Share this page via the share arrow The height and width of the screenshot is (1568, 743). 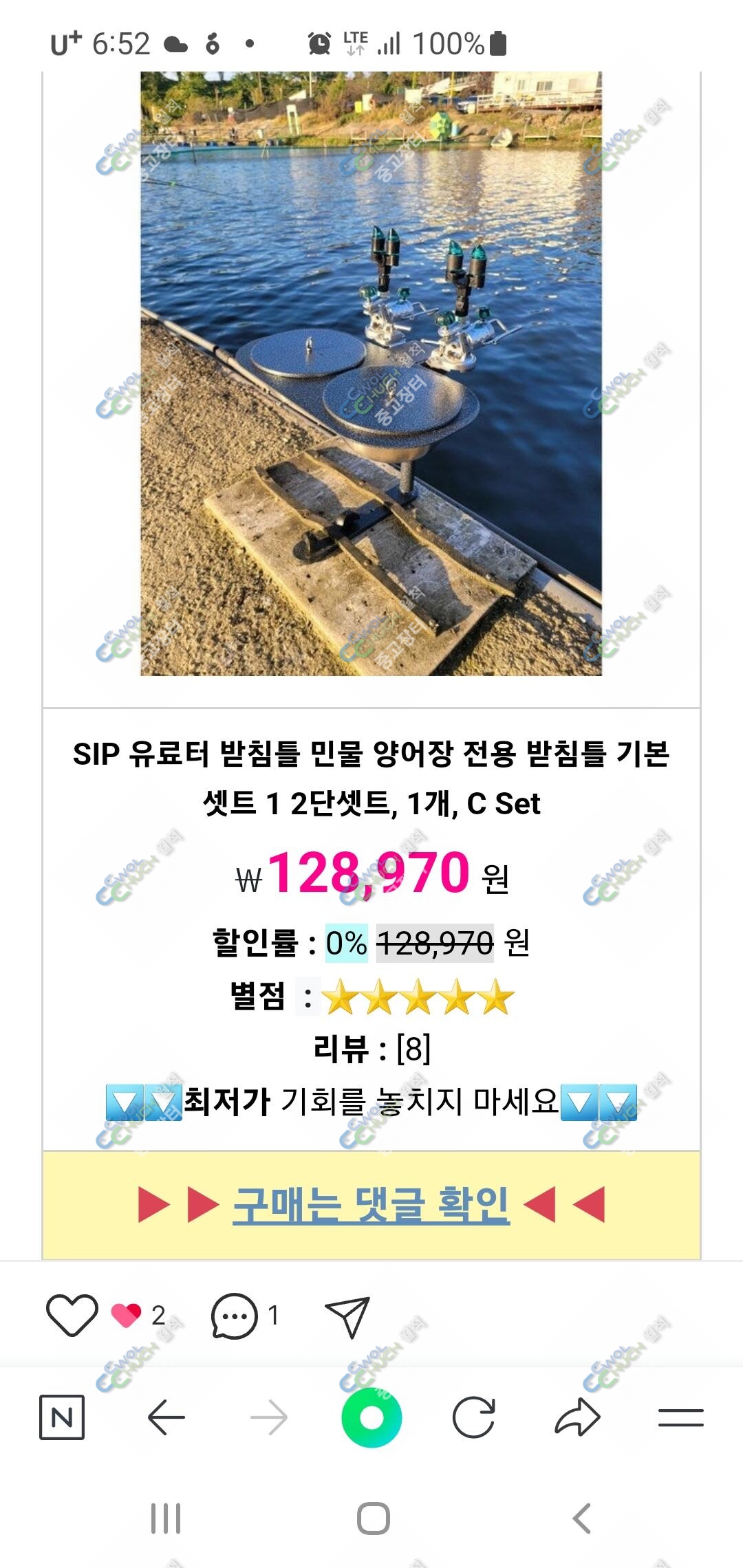(x=577, y=1417)
